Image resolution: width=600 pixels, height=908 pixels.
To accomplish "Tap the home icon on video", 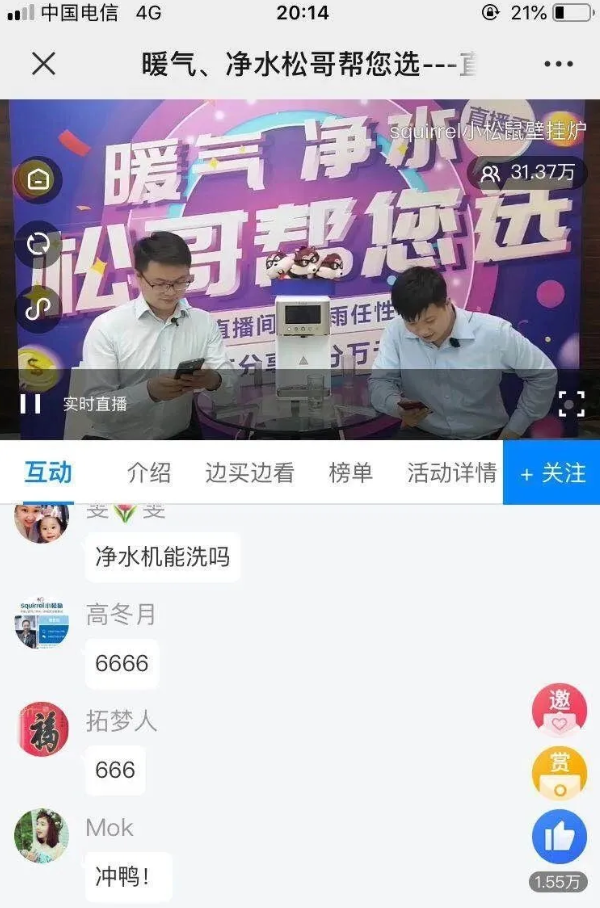I will coord(38,180).
